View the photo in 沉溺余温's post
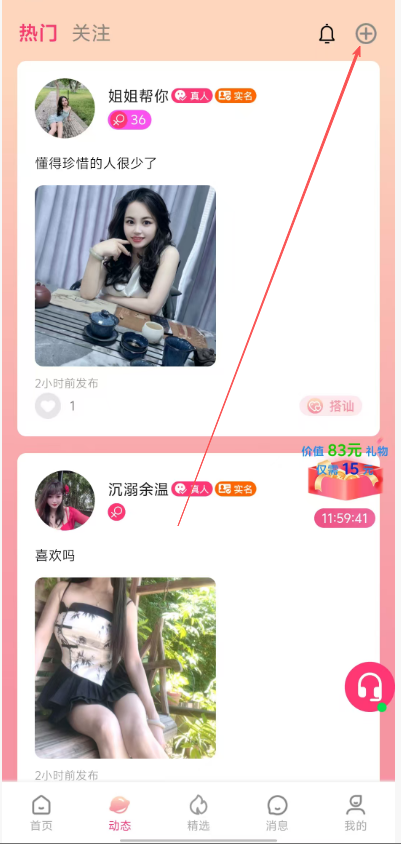This screenshot has width=401, height=844. [125, 668]
